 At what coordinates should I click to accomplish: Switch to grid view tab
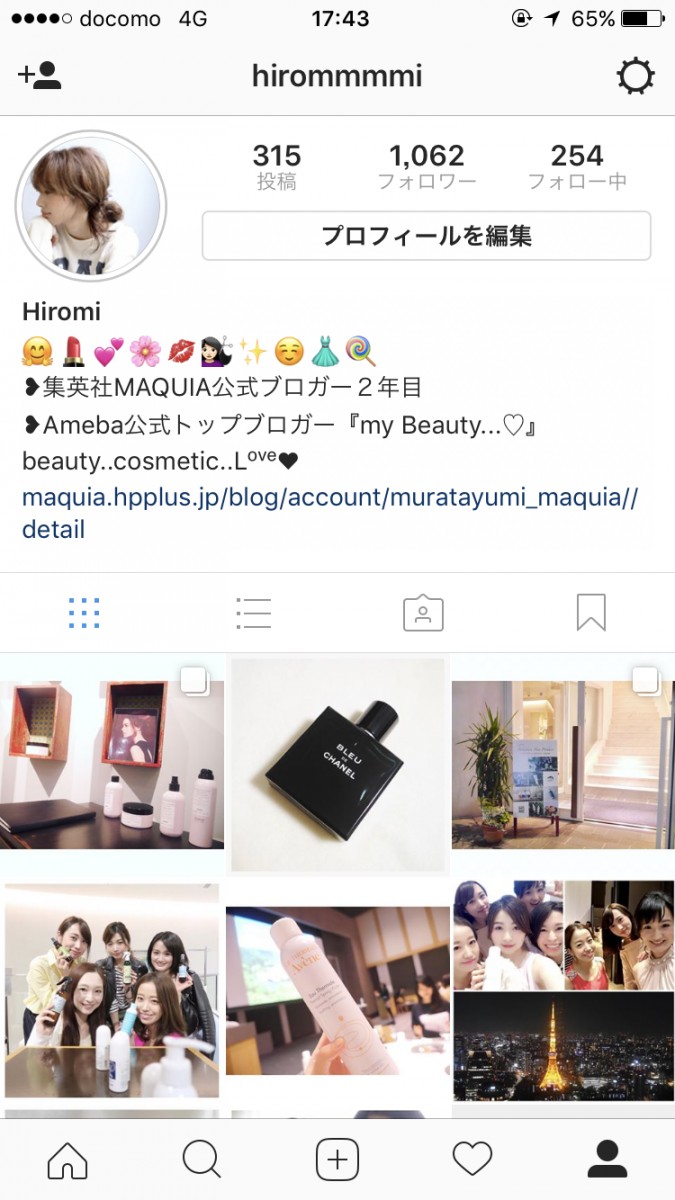tap(84, 613)
